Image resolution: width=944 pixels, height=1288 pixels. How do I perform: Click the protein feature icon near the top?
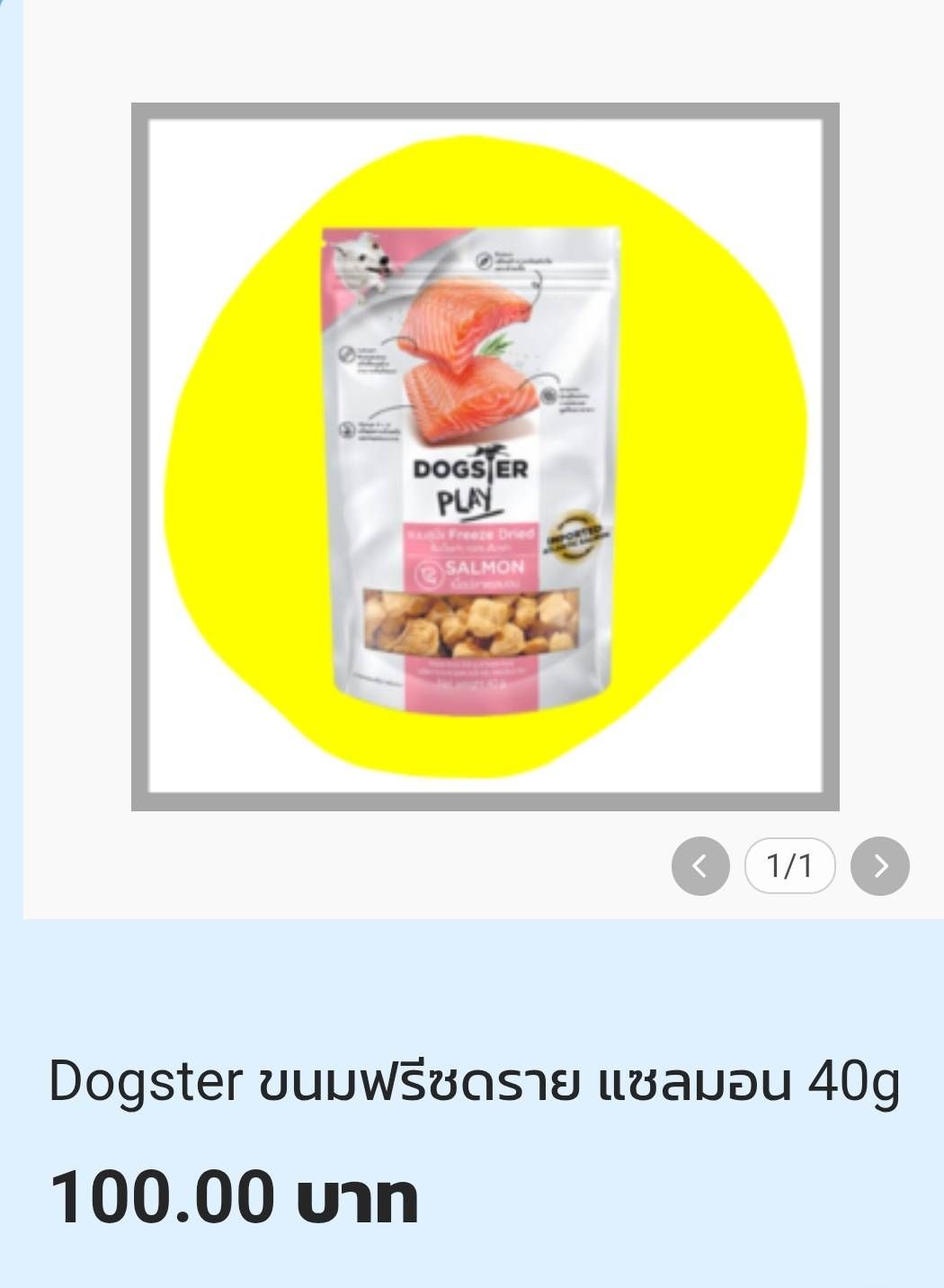pyautogui.click(x=347, y=353)
